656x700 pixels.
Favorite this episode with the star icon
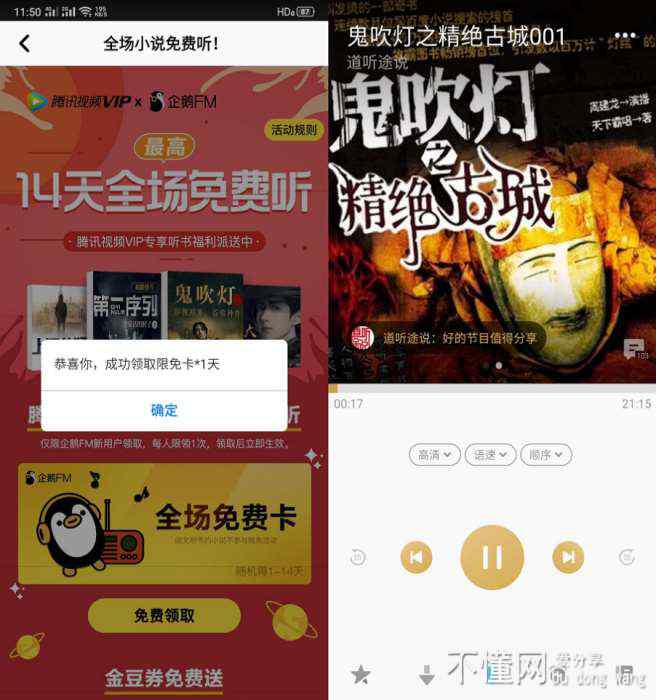[x=361, y=675]
